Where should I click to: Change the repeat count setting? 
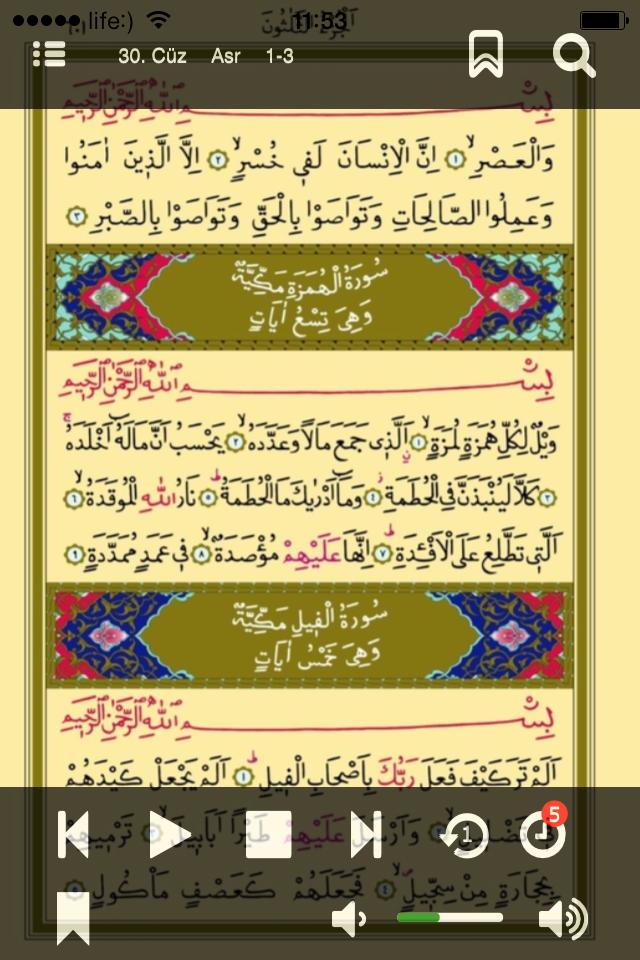(465, 834)
